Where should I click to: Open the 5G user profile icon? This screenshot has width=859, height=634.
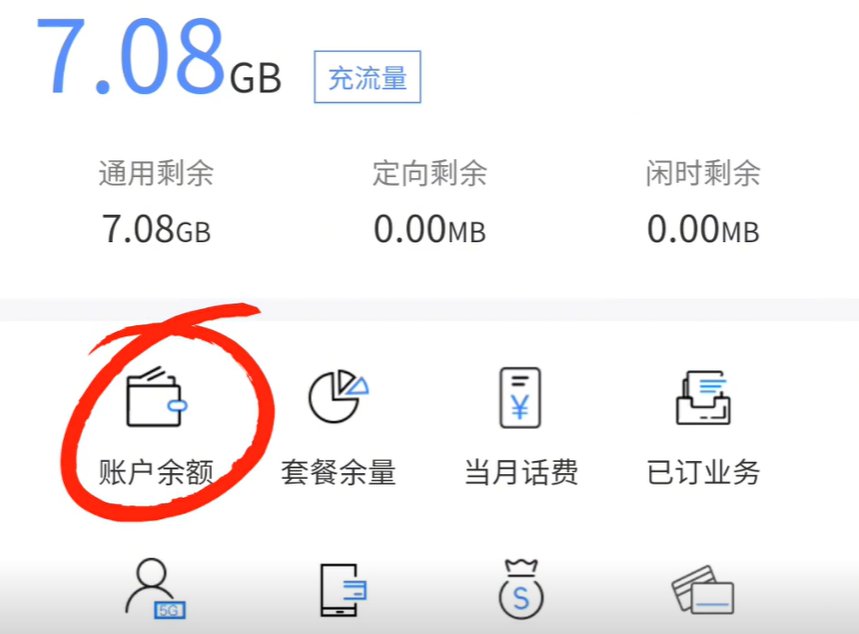(156, 590)
